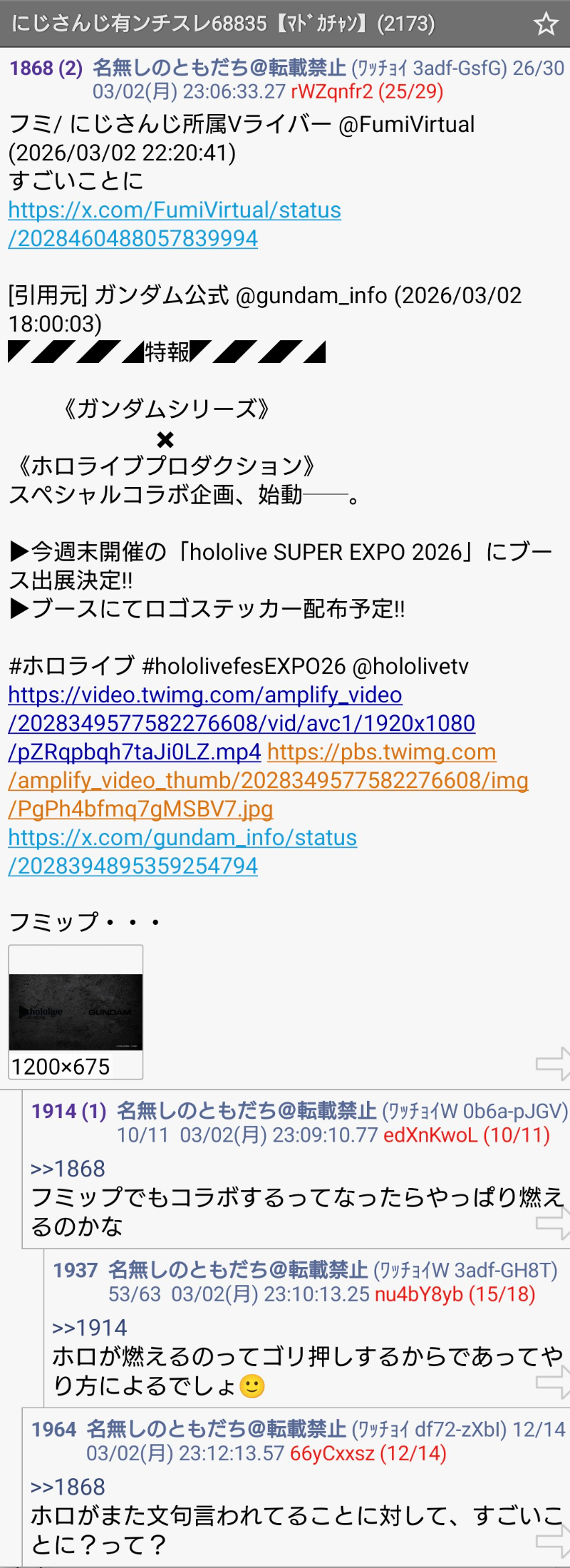Open the pbs.twimg.com thumbnail jpg link

coord(268,780)
